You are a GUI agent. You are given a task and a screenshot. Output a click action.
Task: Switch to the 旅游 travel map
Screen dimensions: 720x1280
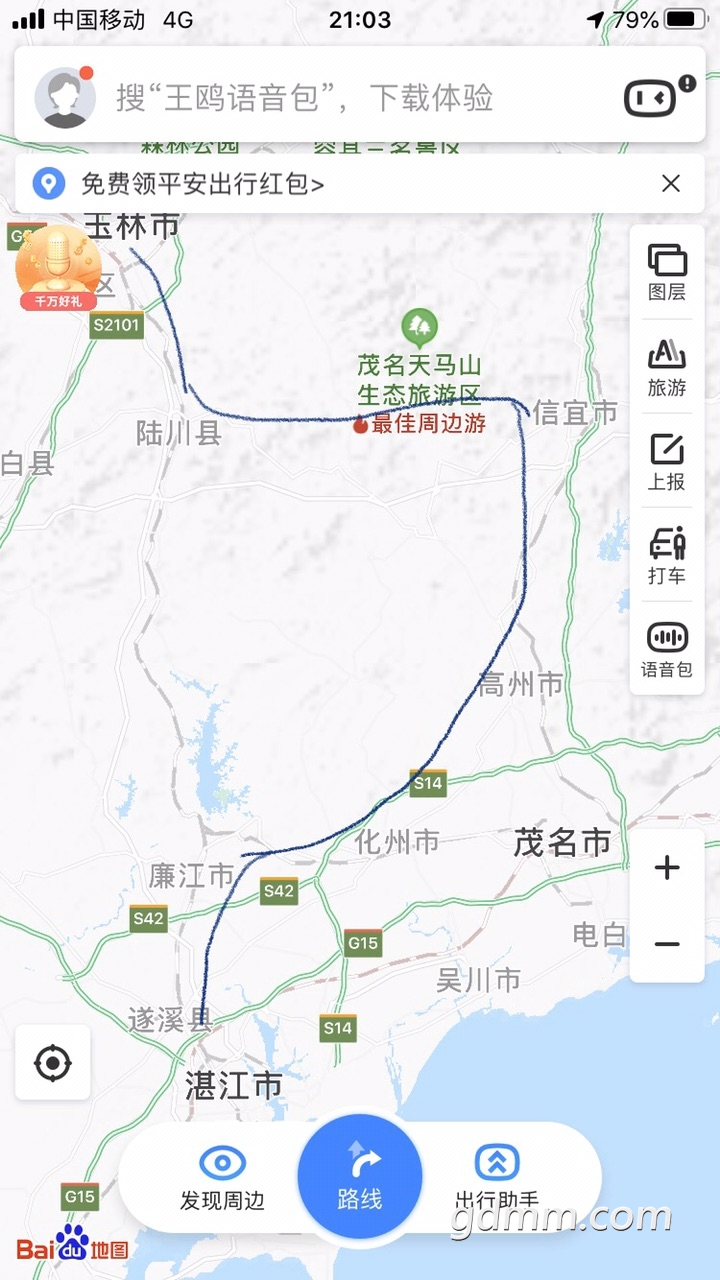[x=667, y=368]
